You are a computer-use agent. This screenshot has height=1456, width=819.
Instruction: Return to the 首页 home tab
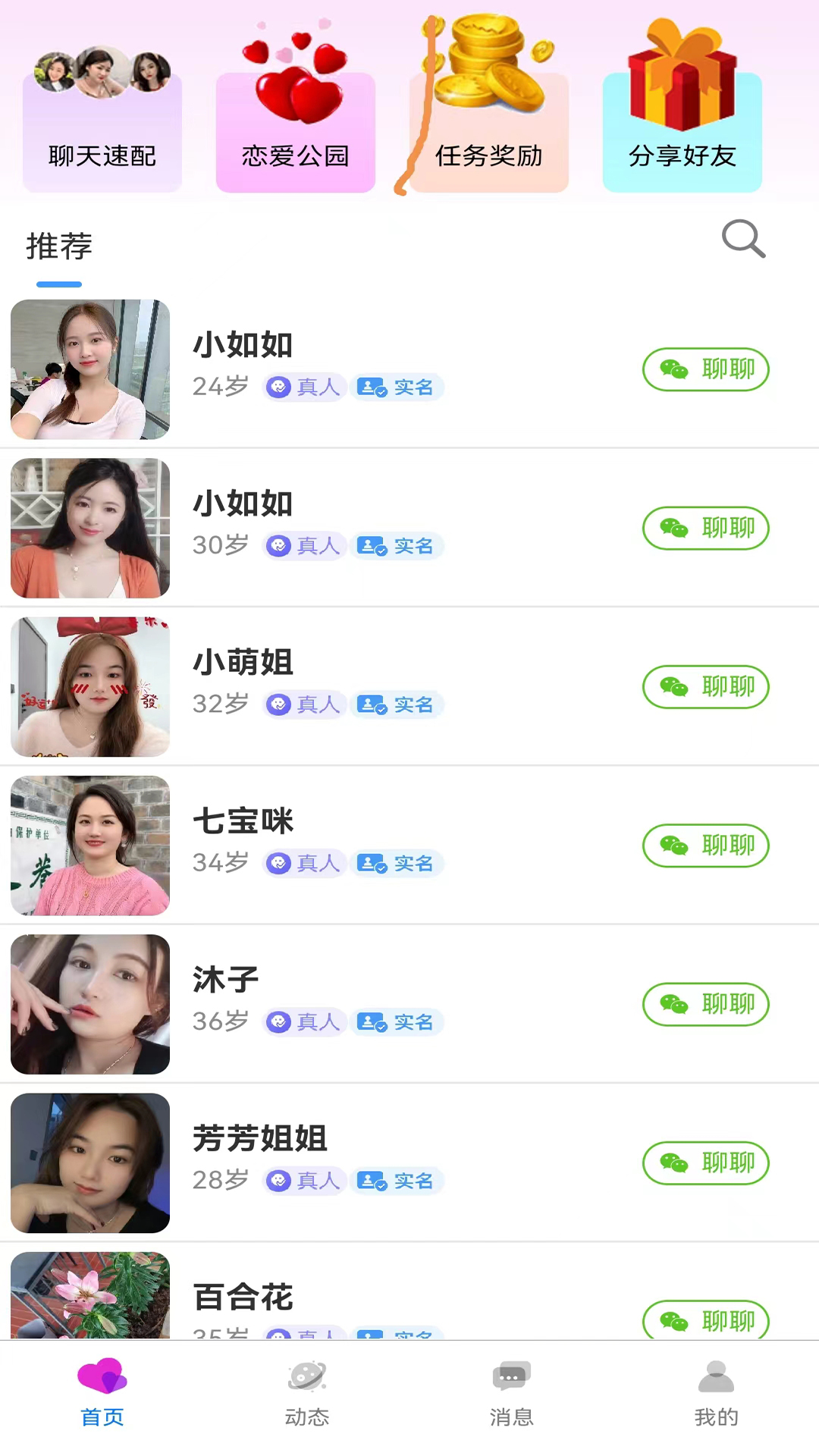102,1394
